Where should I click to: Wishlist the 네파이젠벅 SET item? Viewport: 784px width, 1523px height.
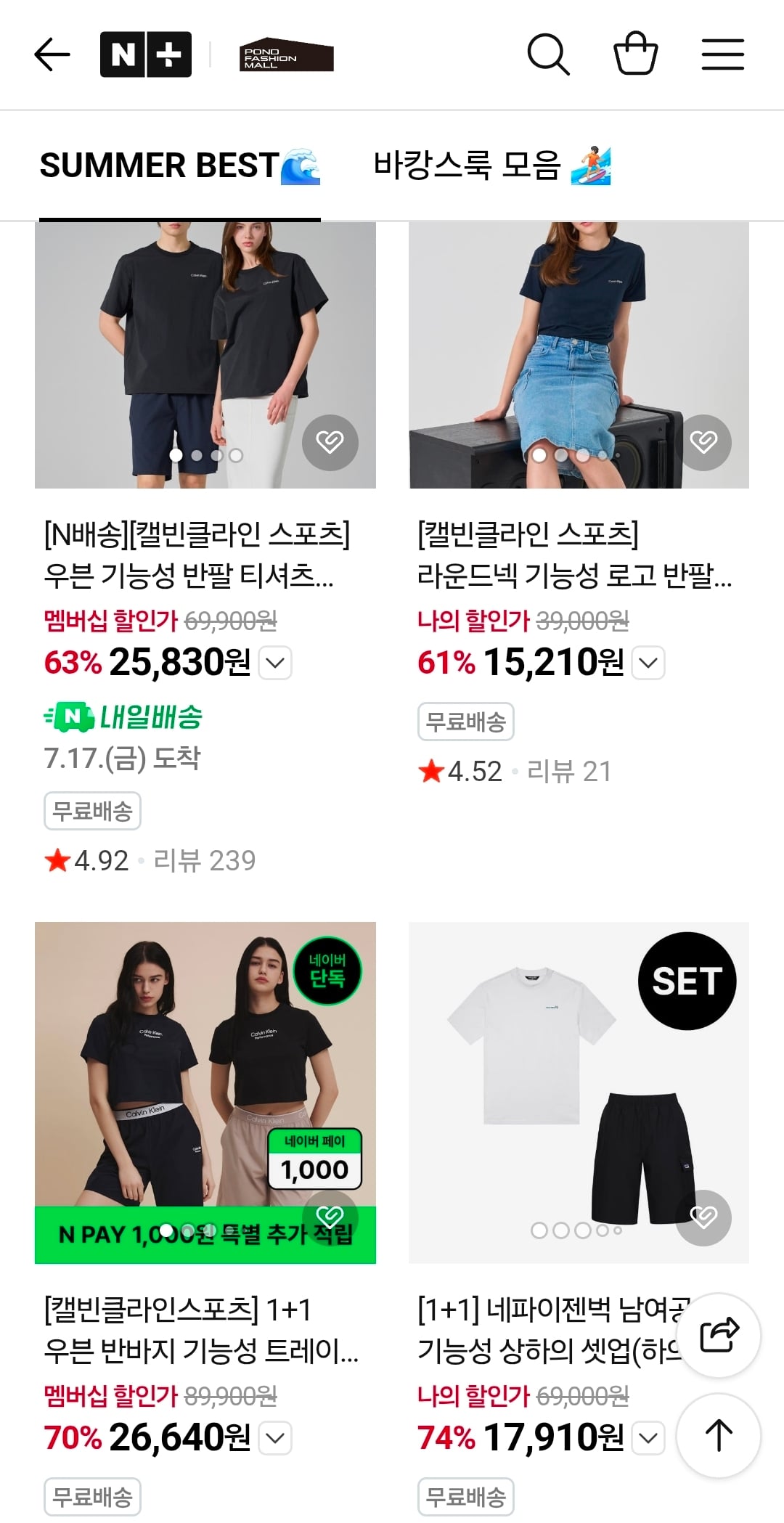(x=703, y=1217)
